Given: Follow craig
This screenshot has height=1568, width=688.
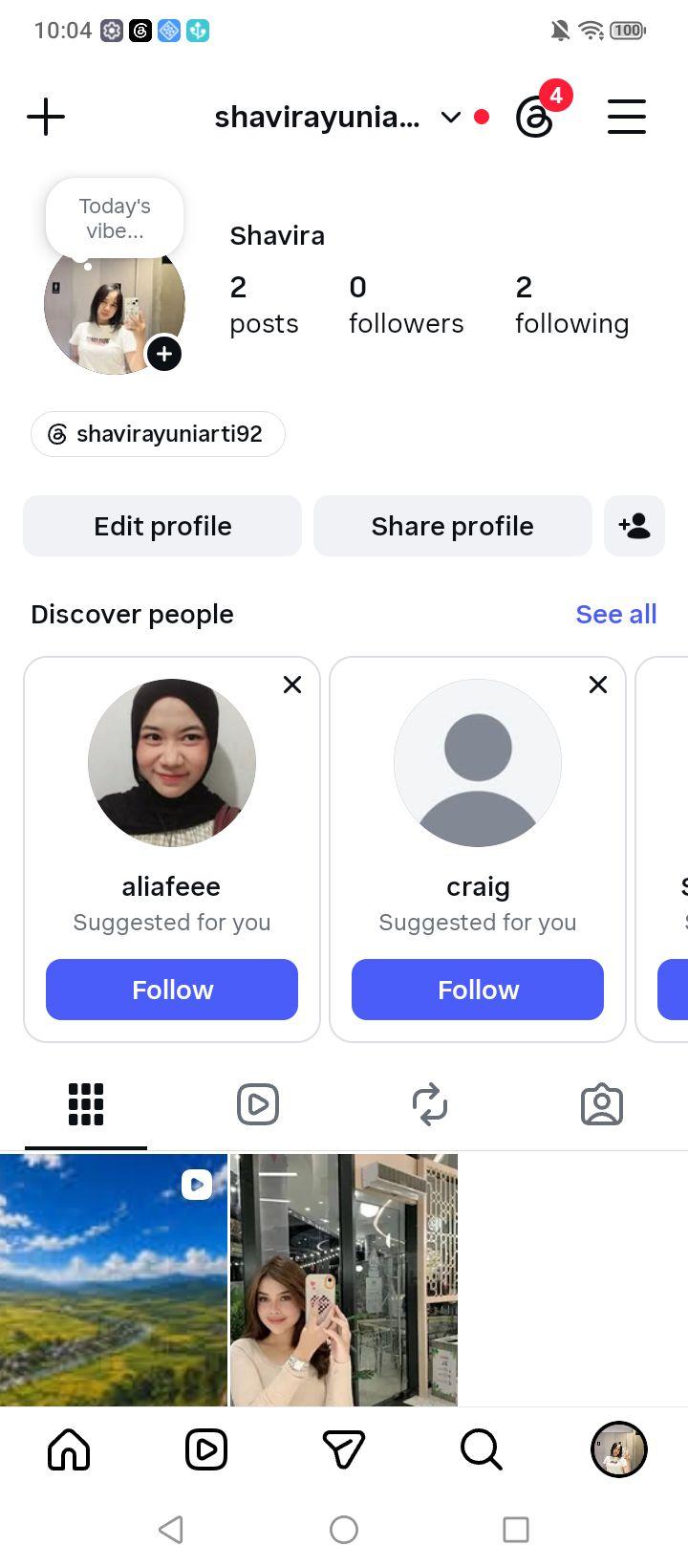Looking at the screenshot, I should [x=478, y=990].
